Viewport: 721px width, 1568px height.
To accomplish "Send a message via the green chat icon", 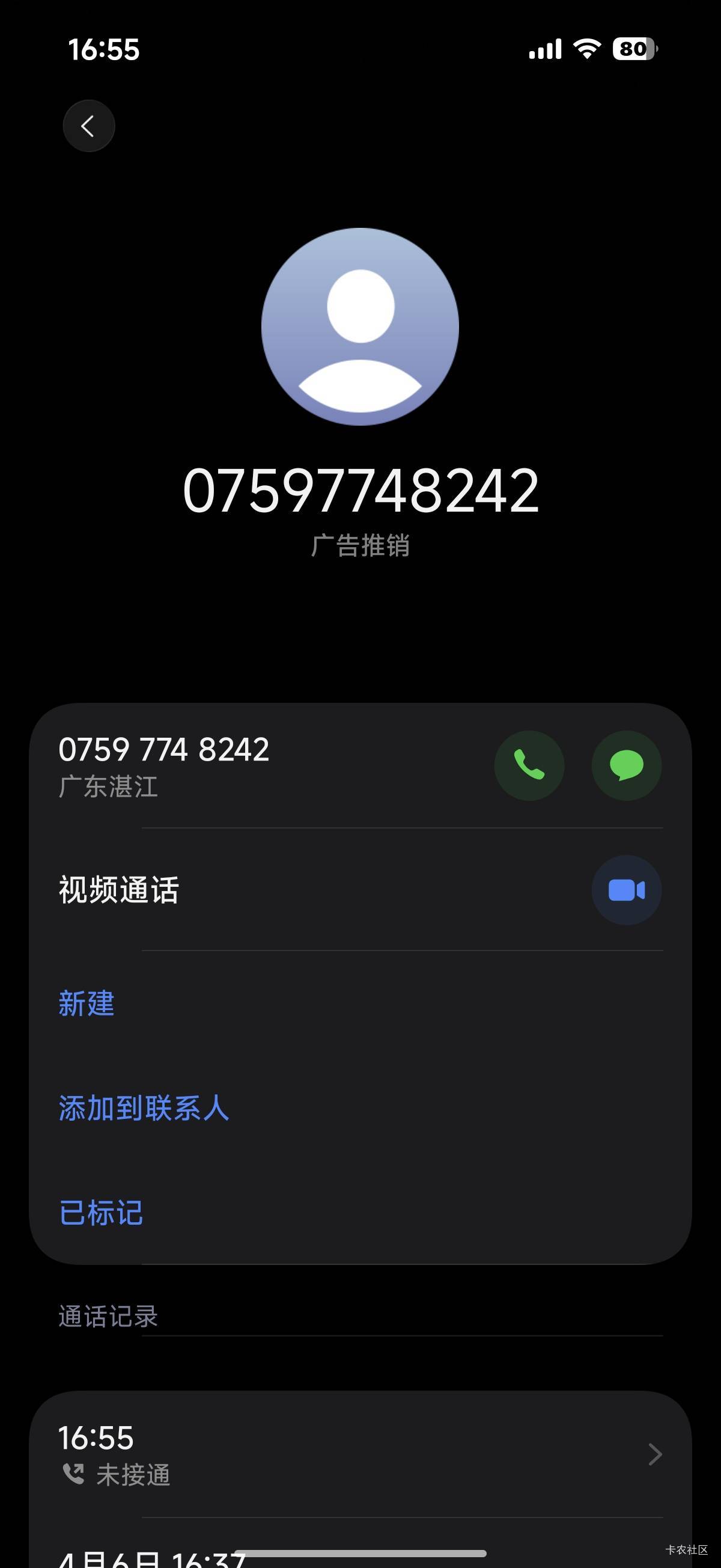I will pyautogui.click(x=626, y=765).
